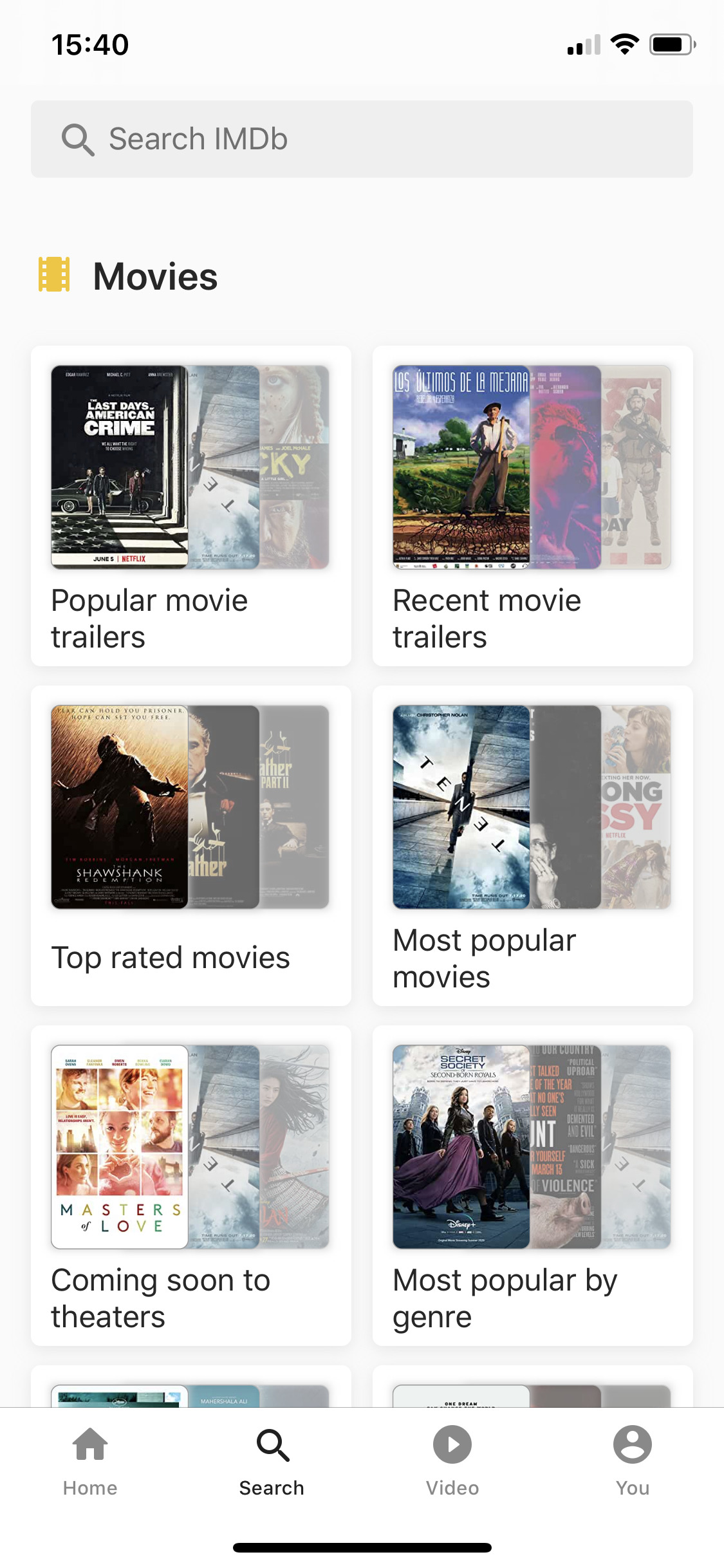Open Coming soon to theaters
Image resolution: width=724 pixels, height=1568 pixels.
pos(191,1185)
